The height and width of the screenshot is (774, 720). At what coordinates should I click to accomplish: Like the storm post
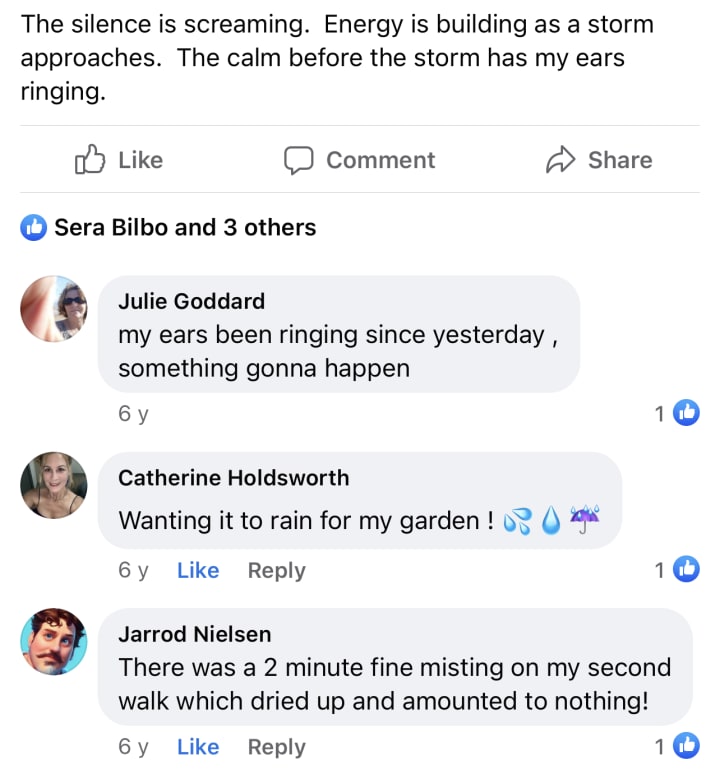click(x=119, y=160)
